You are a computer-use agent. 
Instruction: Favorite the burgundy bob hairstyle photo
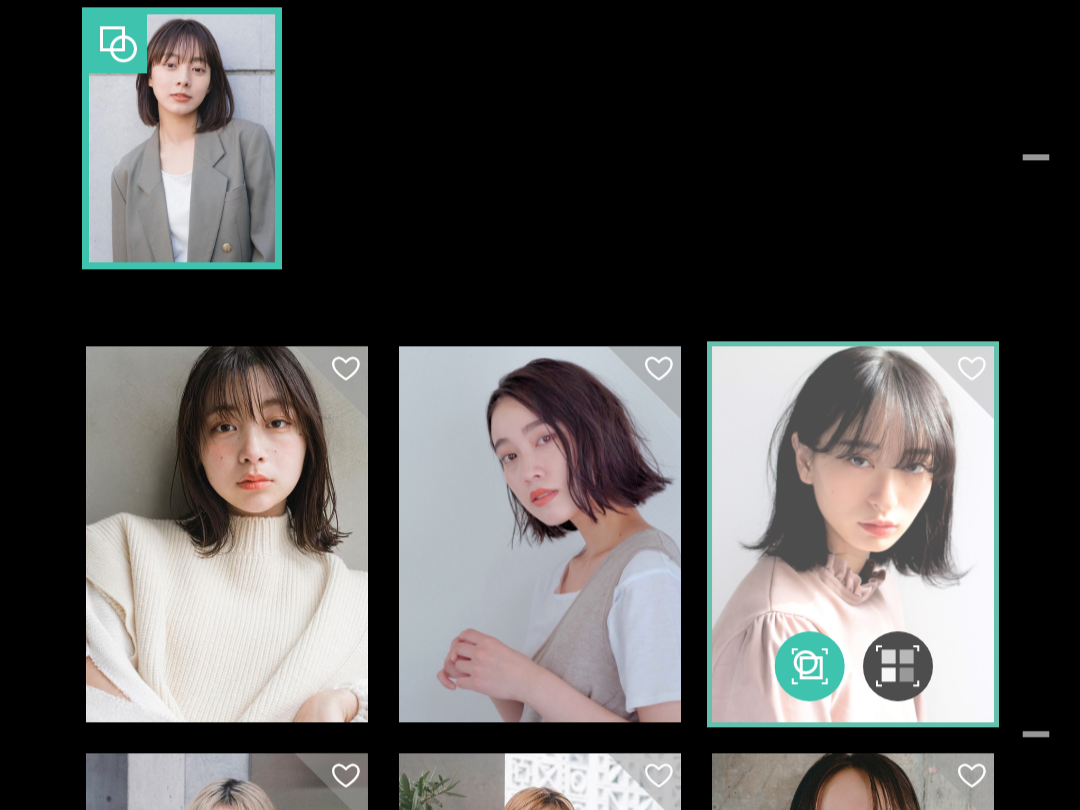pos(658,369)
